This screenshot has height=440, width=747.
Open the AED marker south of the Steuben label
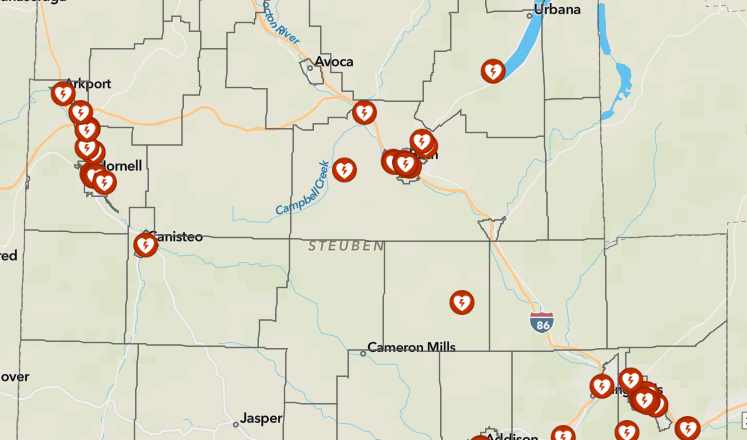pos(461,302)
